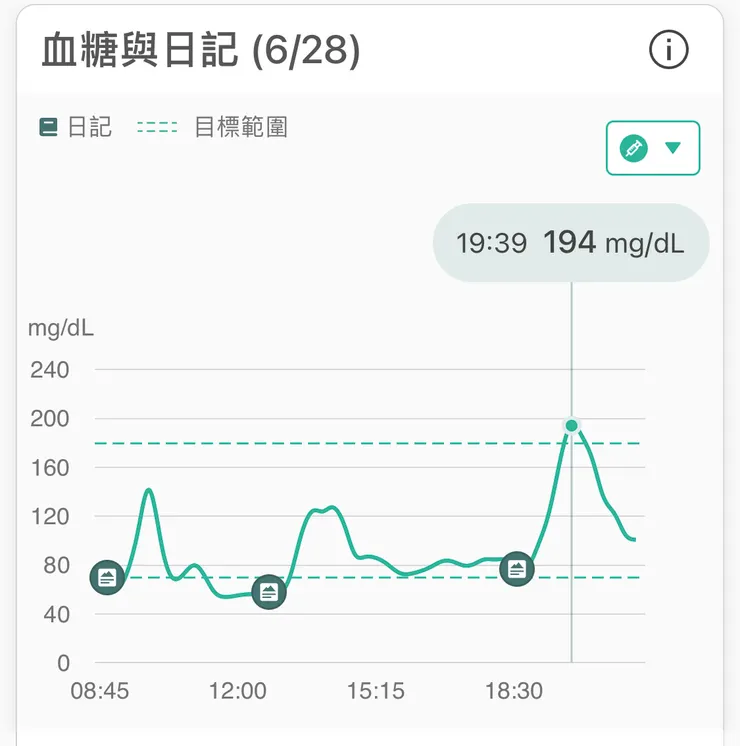
Task: Click the 15:15 time axis label
Action: (x=377, y=690)
